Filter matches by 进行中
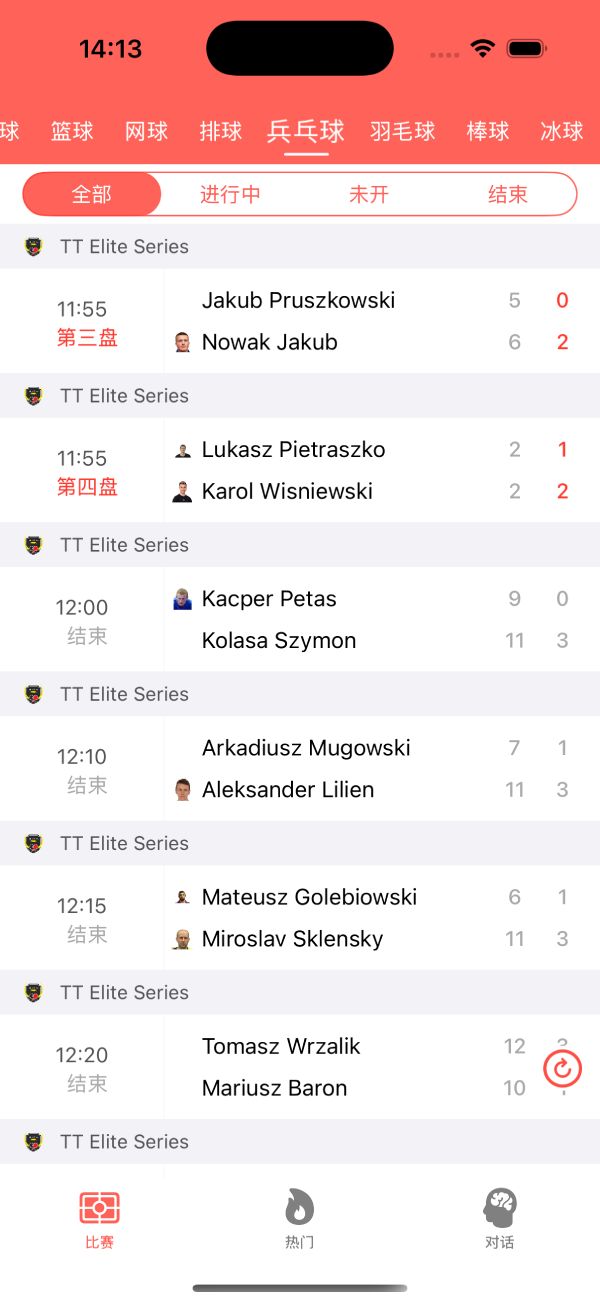 [230, 194]
